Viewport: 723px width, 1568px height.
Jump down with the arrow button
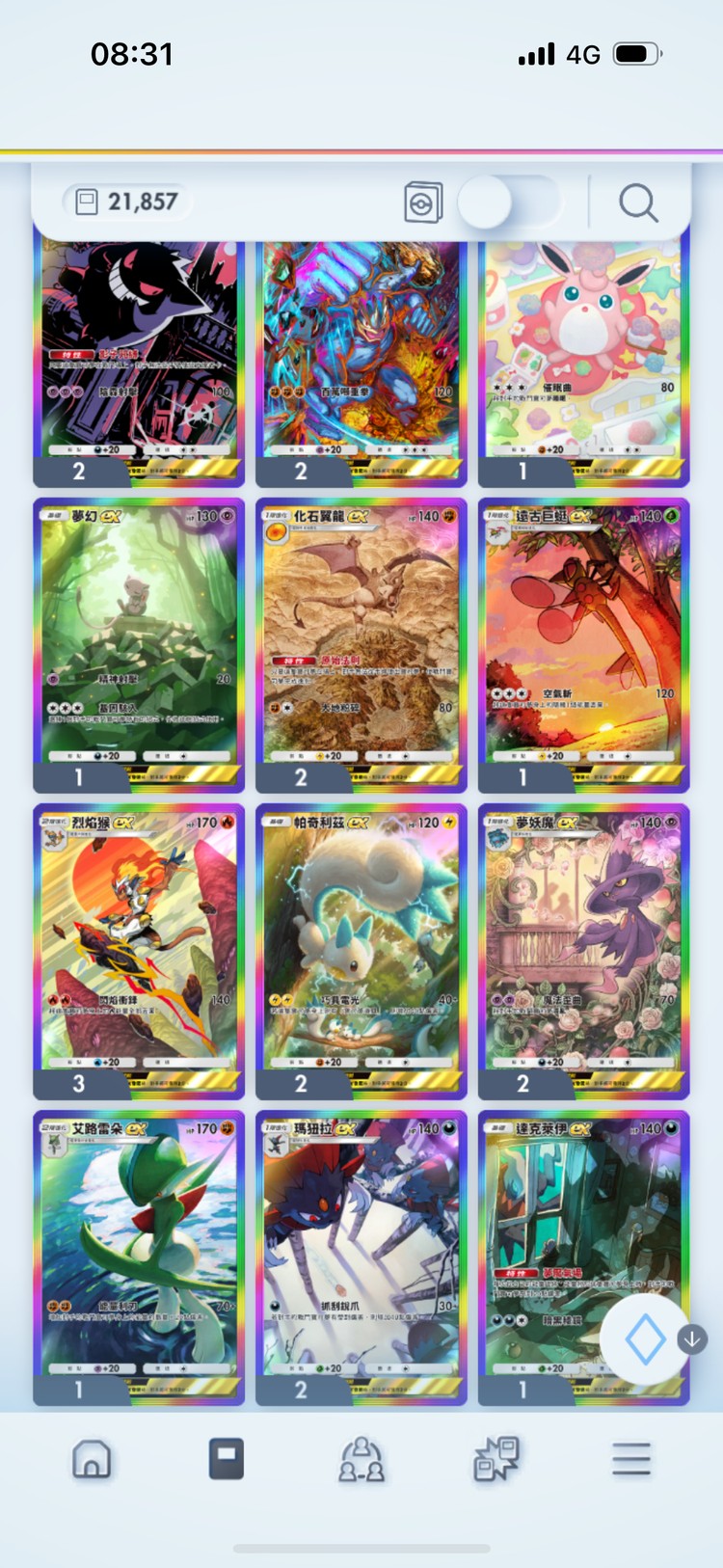tap(692, 1339)
